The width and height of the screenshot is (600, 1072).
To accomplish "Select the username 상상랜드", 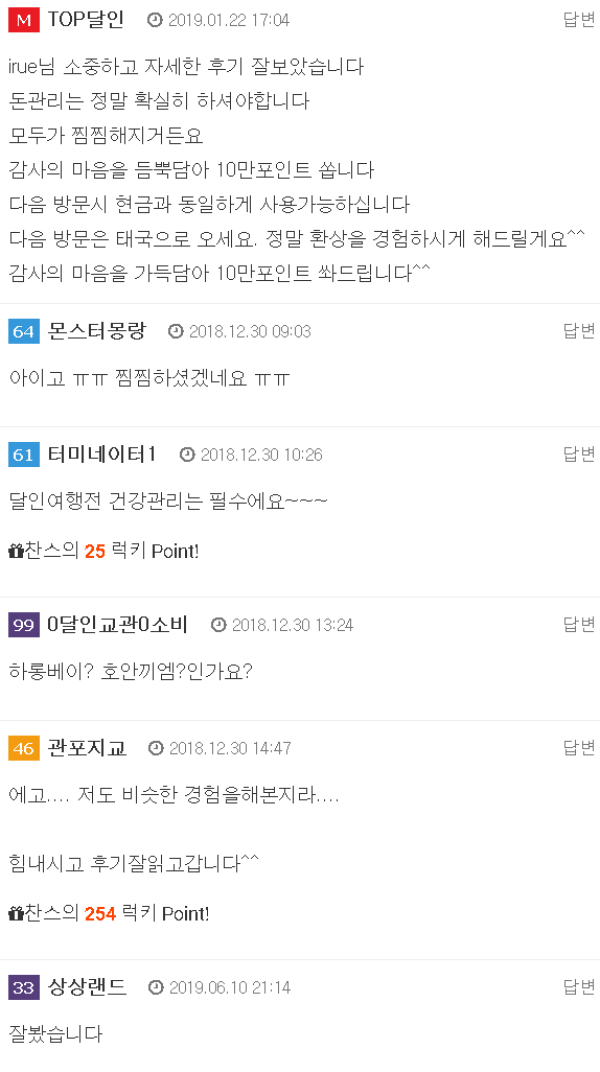I will (x=87, y=988).
